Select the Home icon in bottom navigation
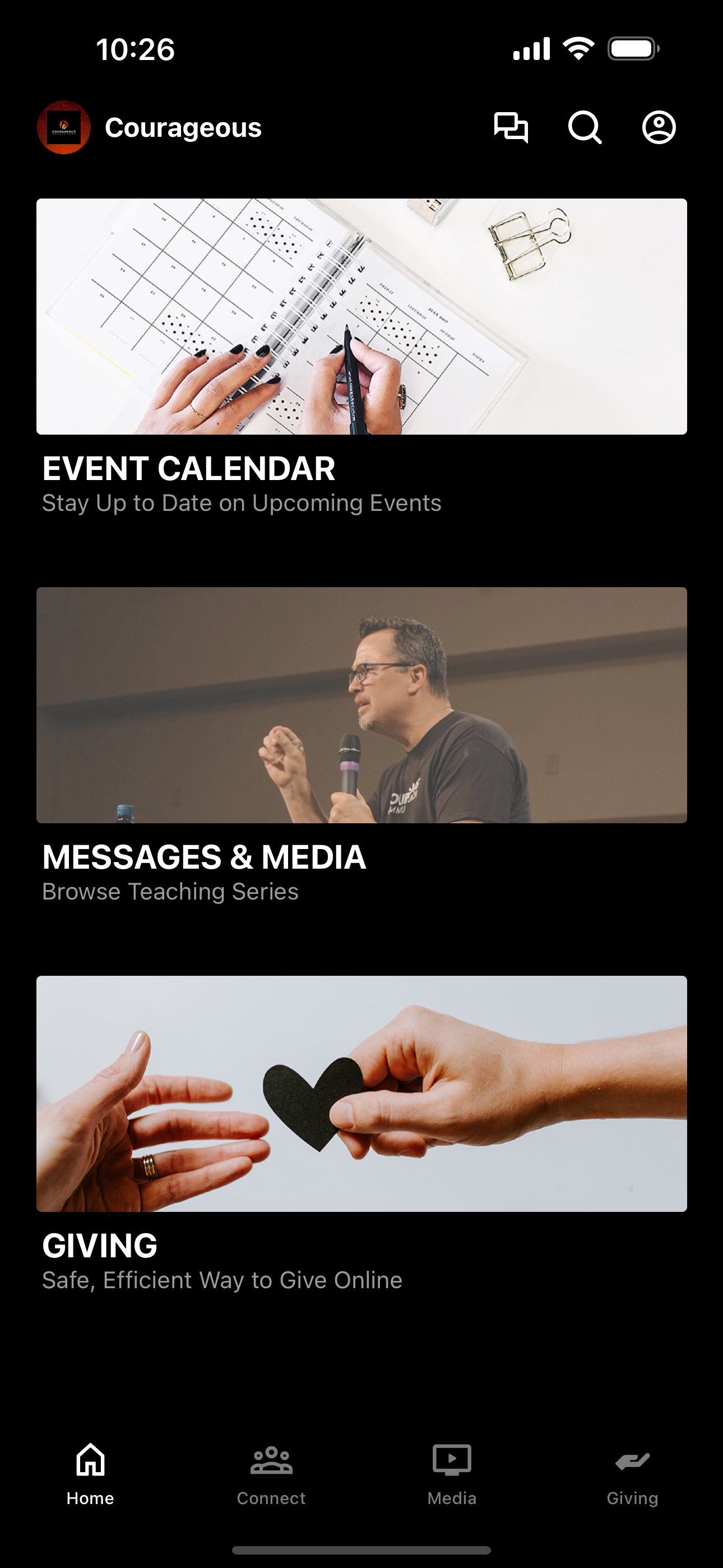 [90, 1460]
